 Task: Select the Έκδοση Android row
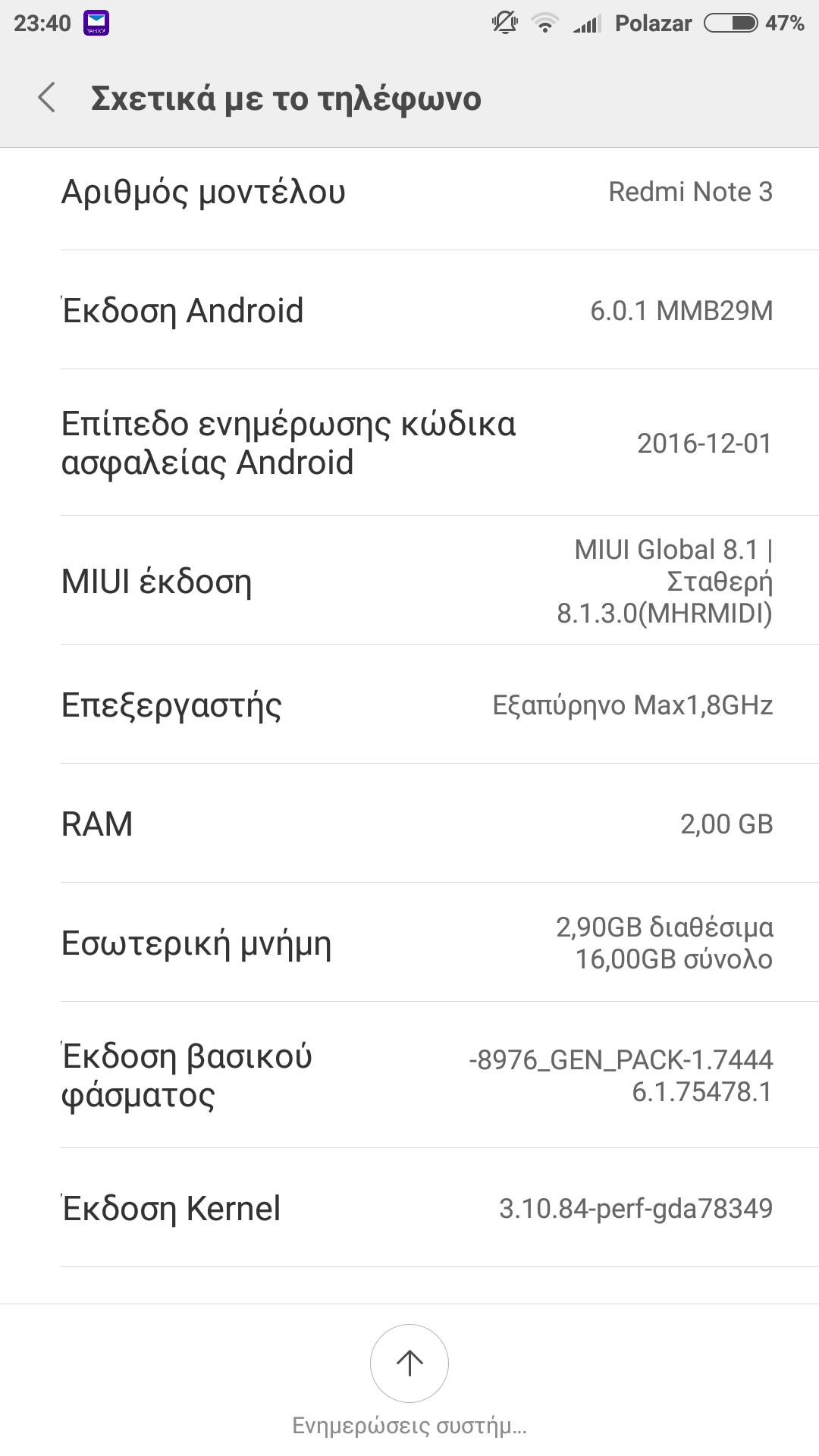click(409, 310)
